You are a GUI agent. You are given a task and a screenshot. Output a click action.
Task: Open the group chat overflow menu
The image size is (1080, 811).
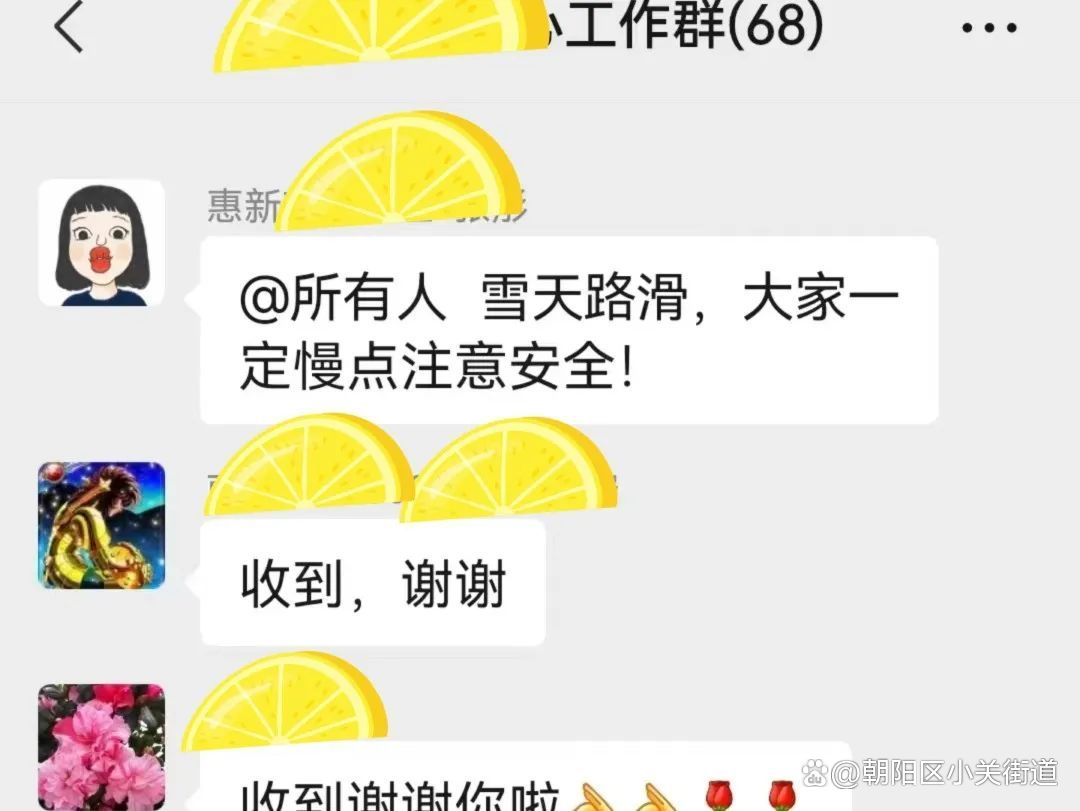[989, 28]
